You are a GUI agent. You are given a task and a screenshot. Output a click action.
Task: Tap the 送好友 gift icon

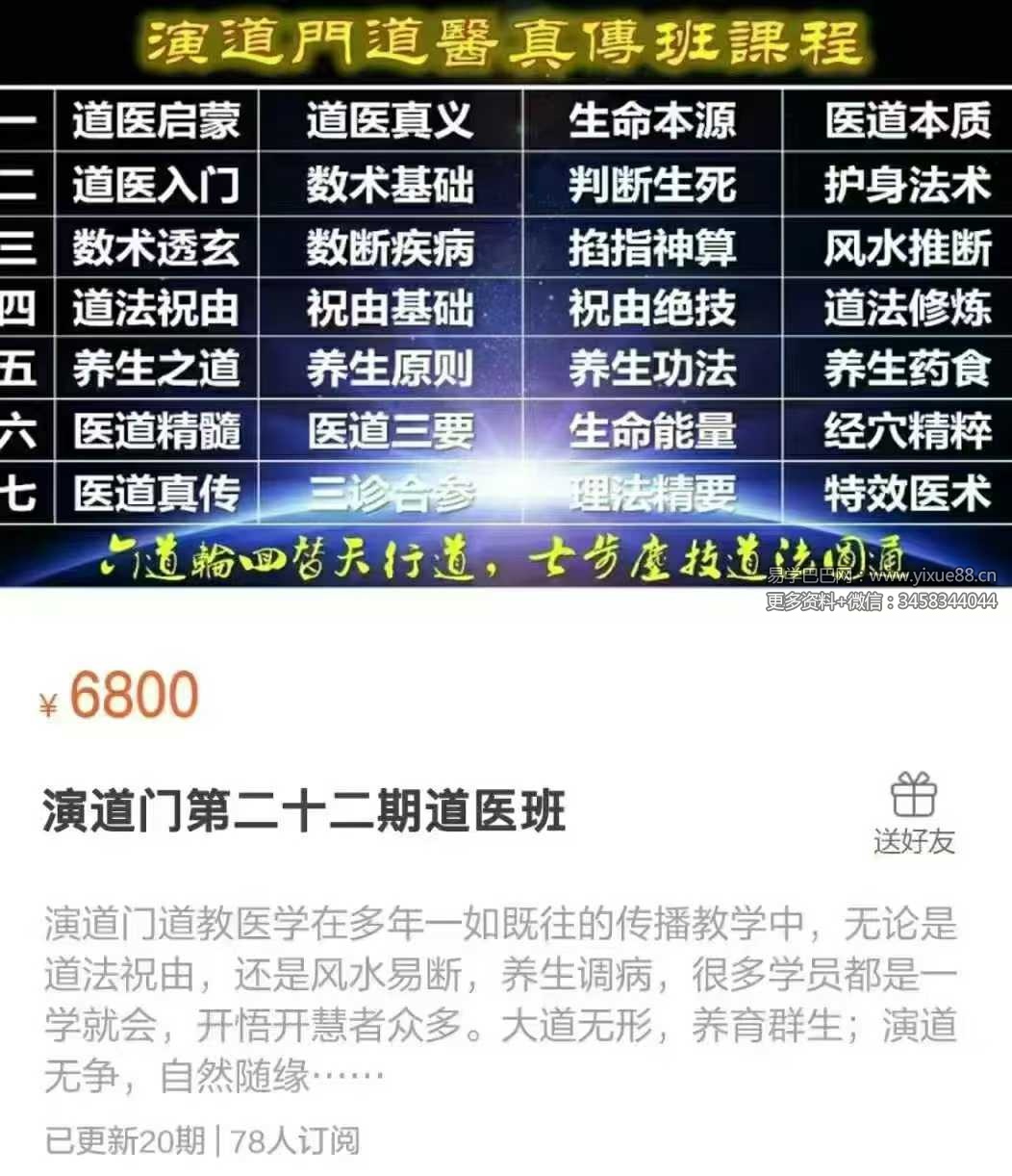(913, 797)
